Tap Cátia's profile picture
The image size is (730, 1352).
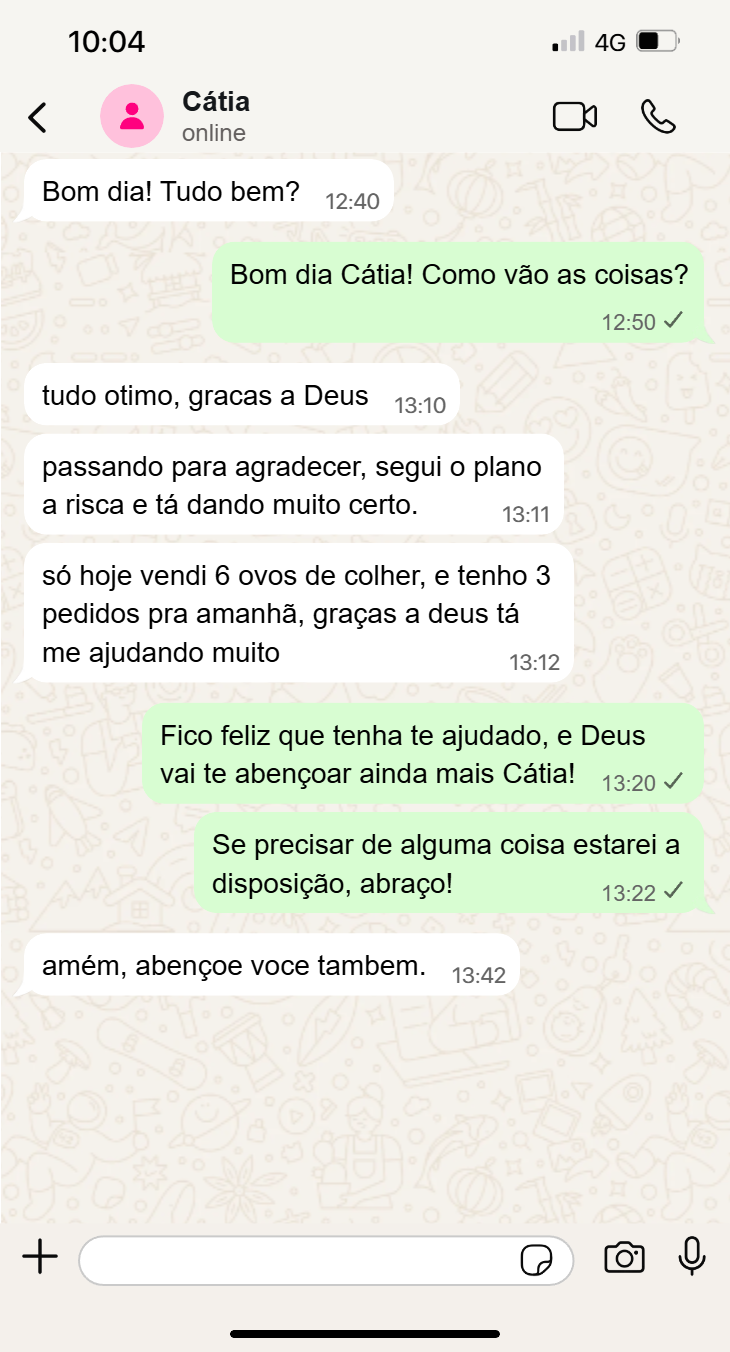(132, 116)
